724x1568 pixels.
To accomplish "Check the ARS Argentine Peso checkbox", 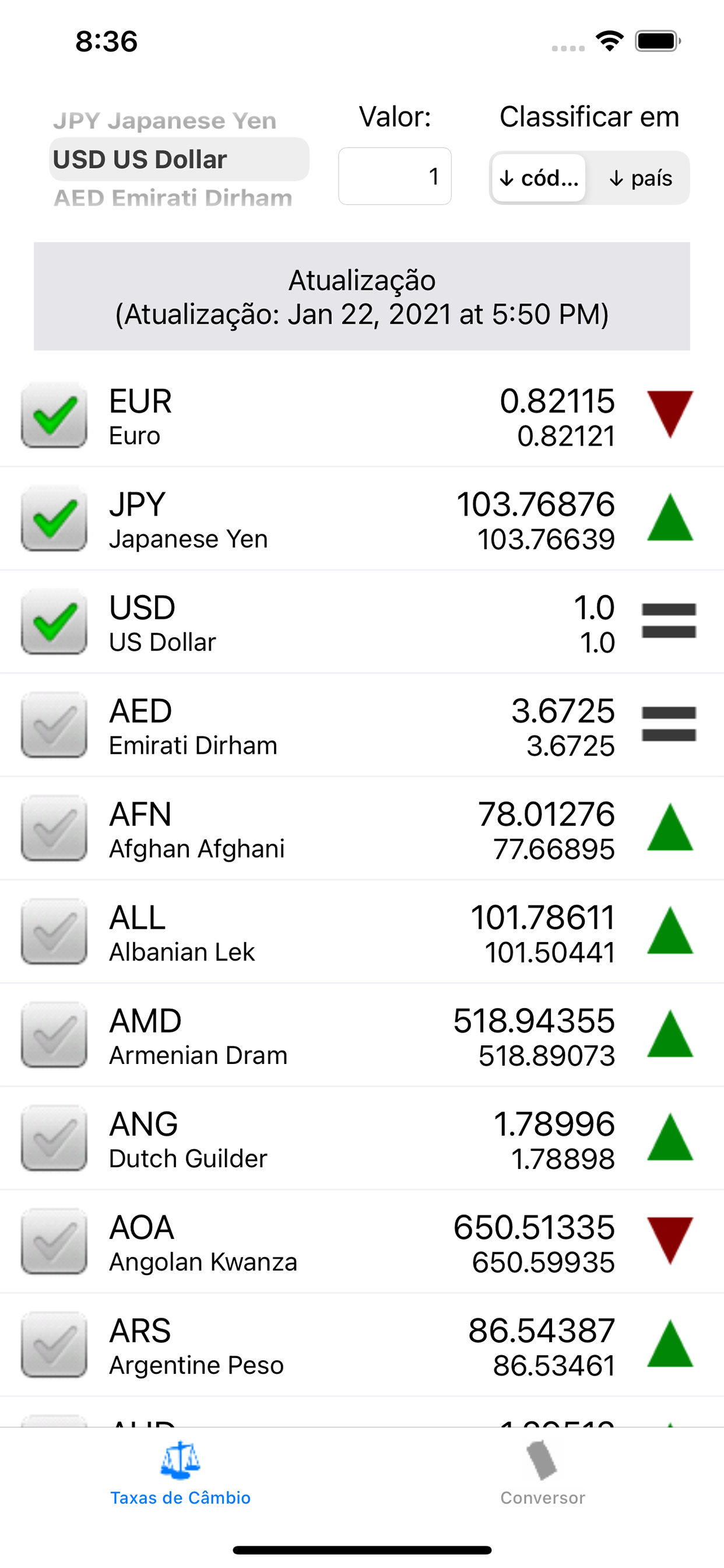I will pyautogui.click(x=54, y=1345).
